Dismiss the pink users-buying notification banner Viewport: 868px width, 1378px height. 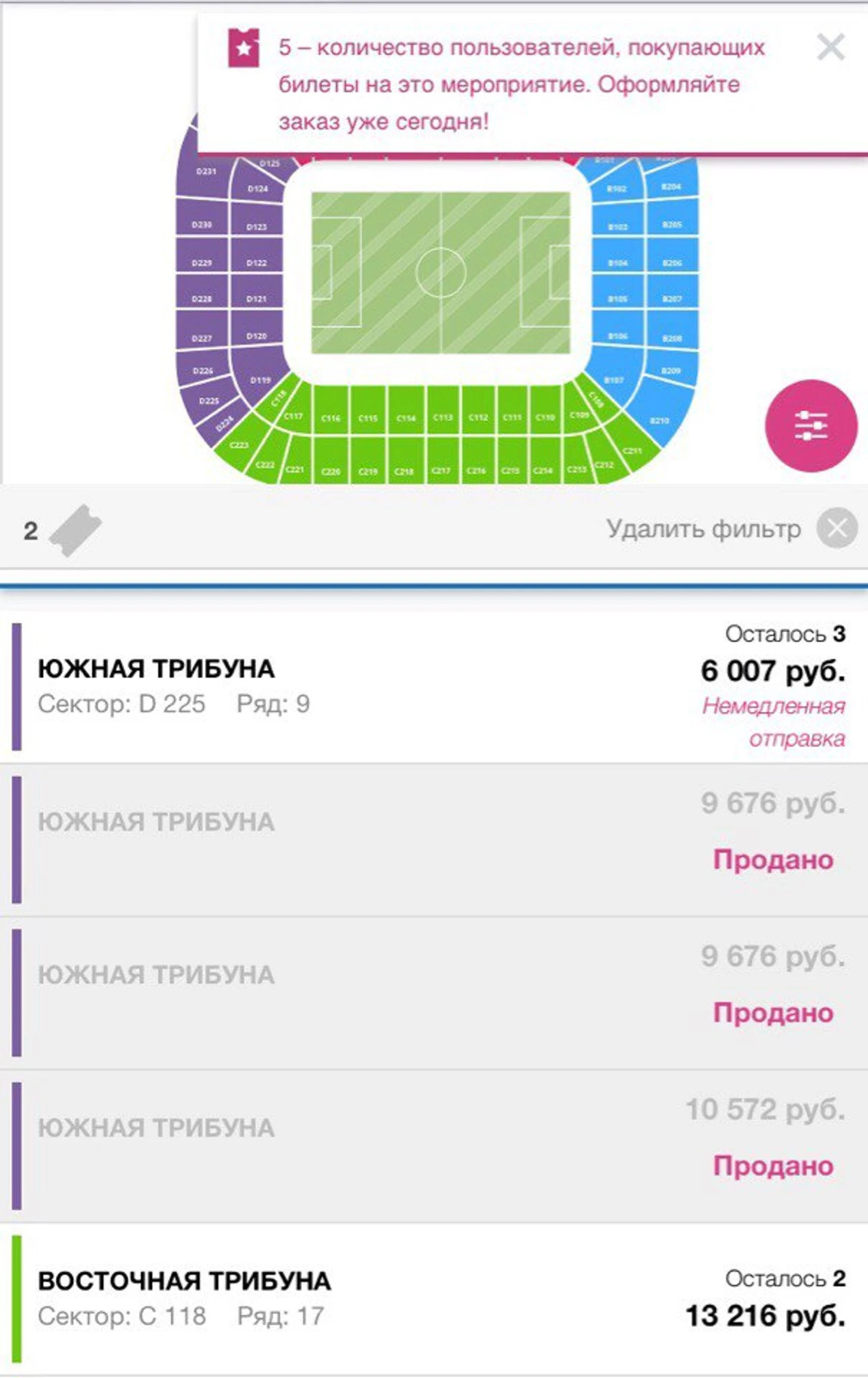831,47
